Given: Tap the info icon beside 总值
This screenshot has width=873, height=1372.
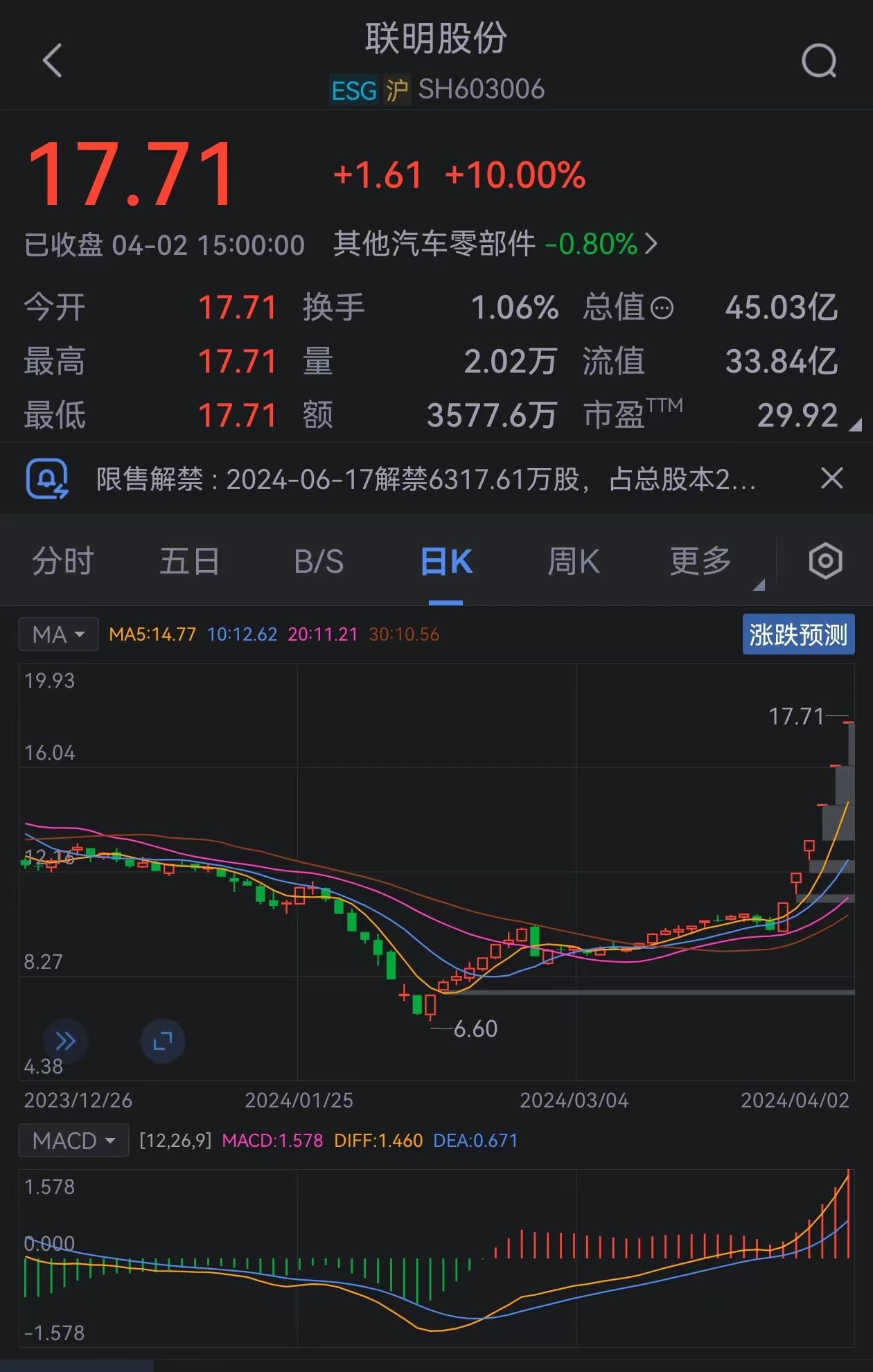Looking at the screenshot, I should click(x=662, y=308).
